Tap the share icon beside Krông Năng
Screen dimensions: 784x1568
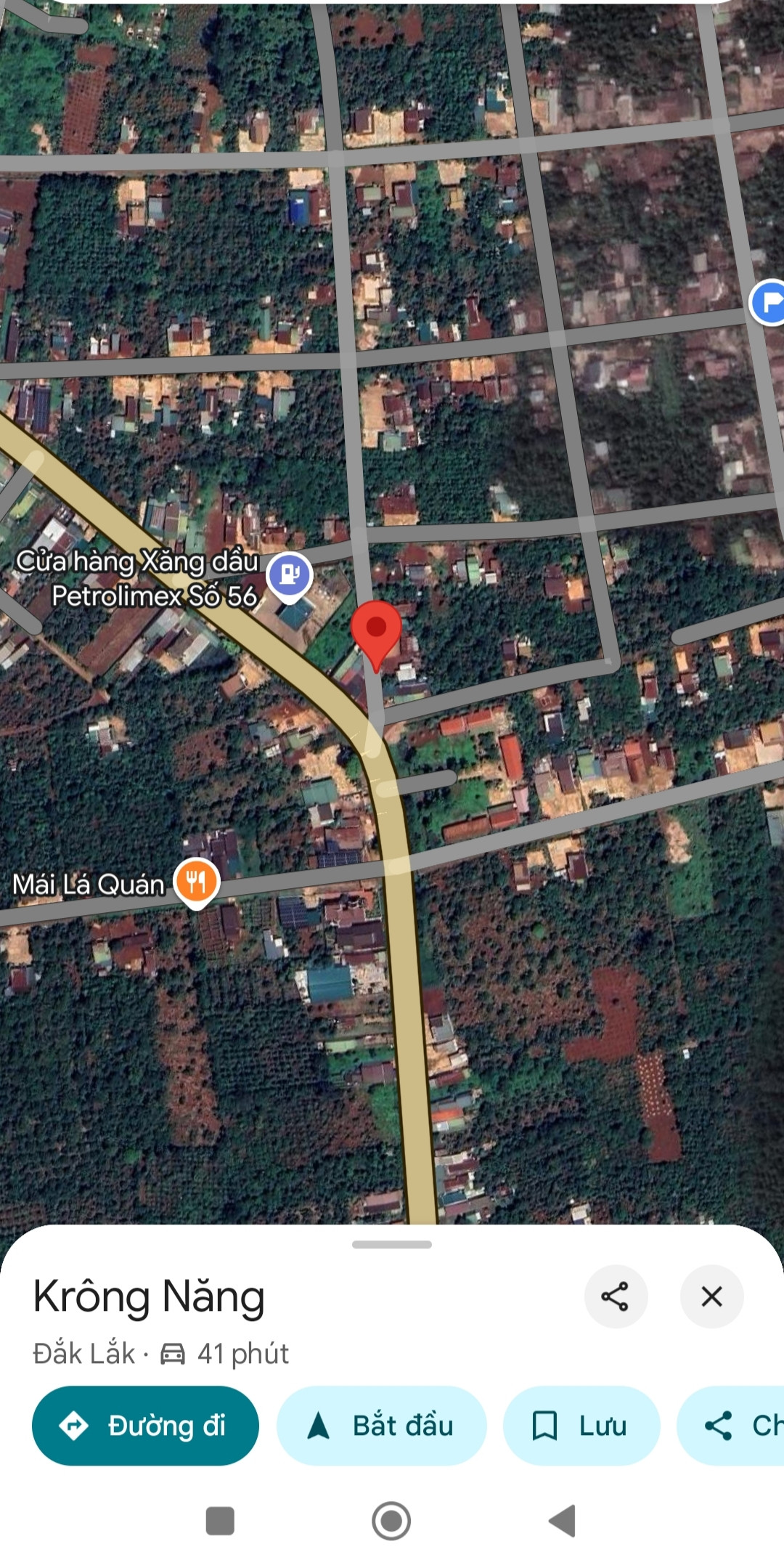click(615, 1296)
